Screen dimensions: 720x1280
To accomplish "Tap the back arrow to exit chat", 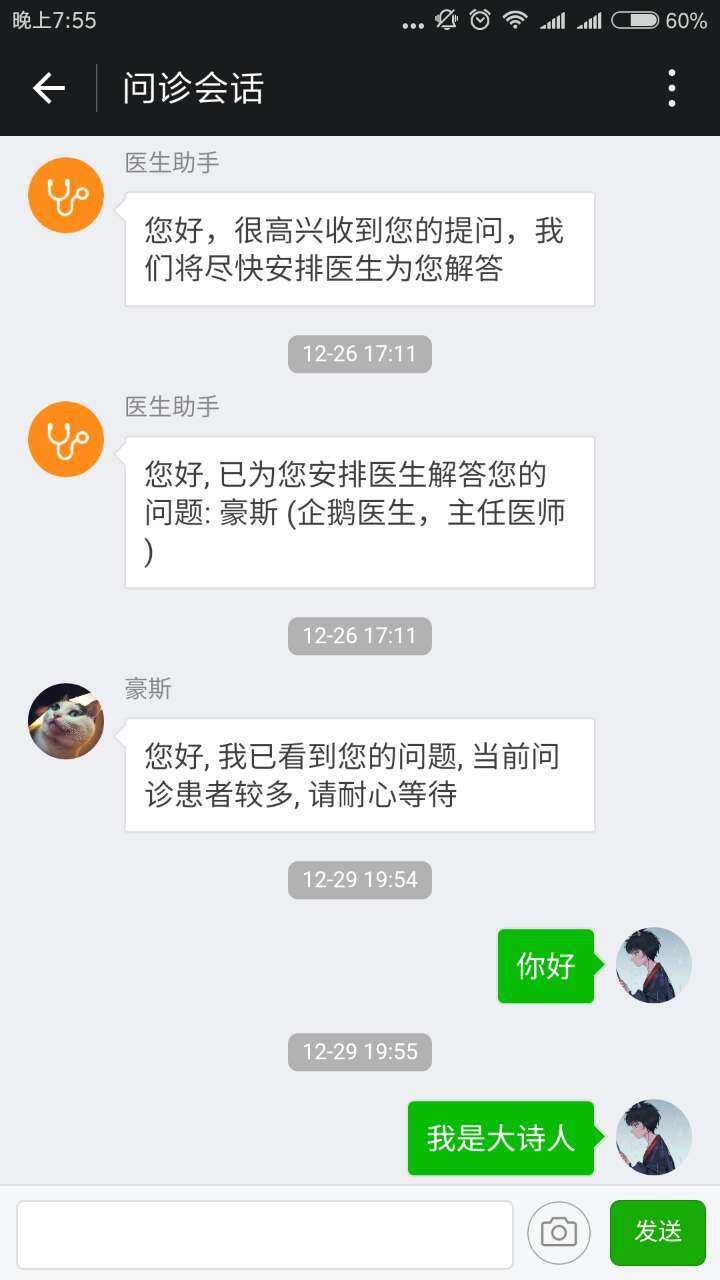I will click(47, 88).
